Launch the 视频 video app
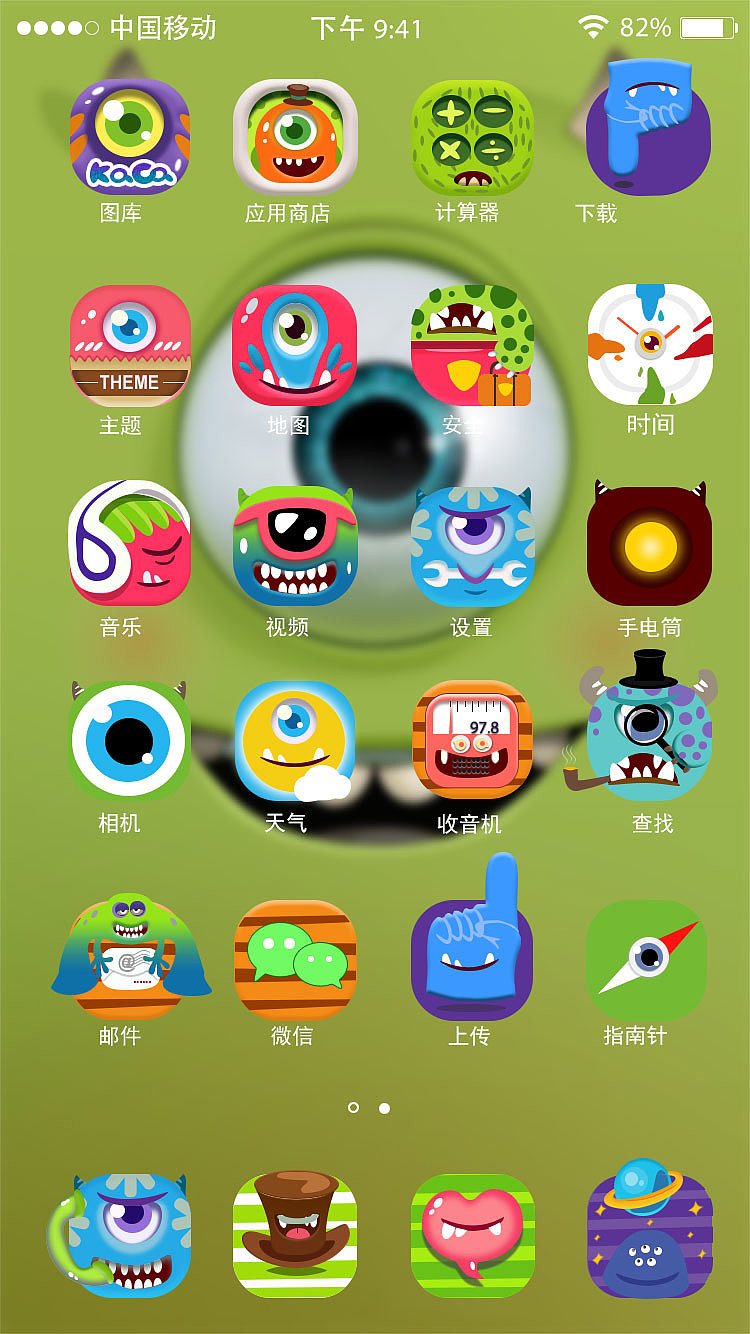 [x=294, y=545]
